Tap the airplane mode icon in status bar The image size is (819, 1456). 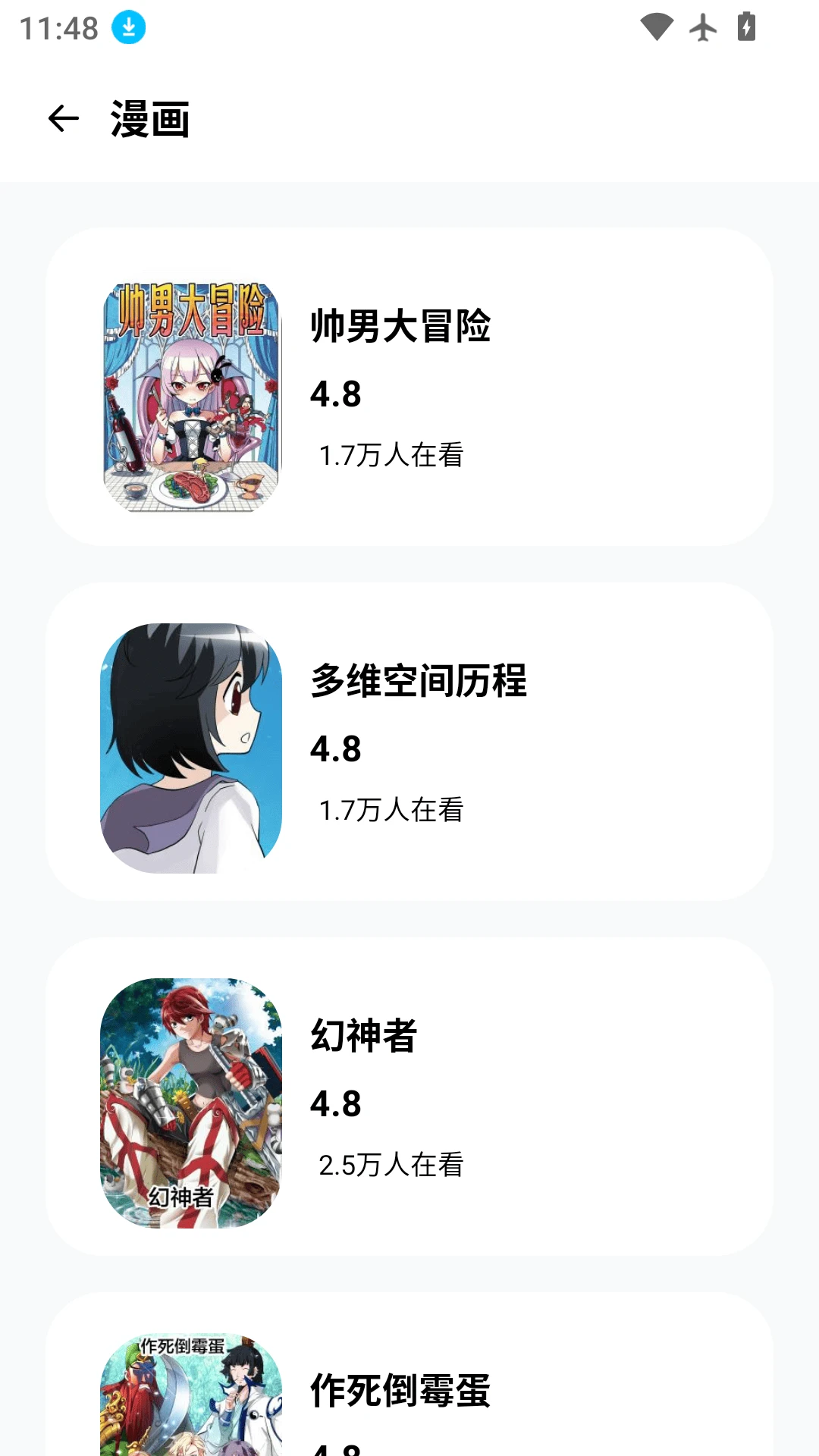click(701, 26)
